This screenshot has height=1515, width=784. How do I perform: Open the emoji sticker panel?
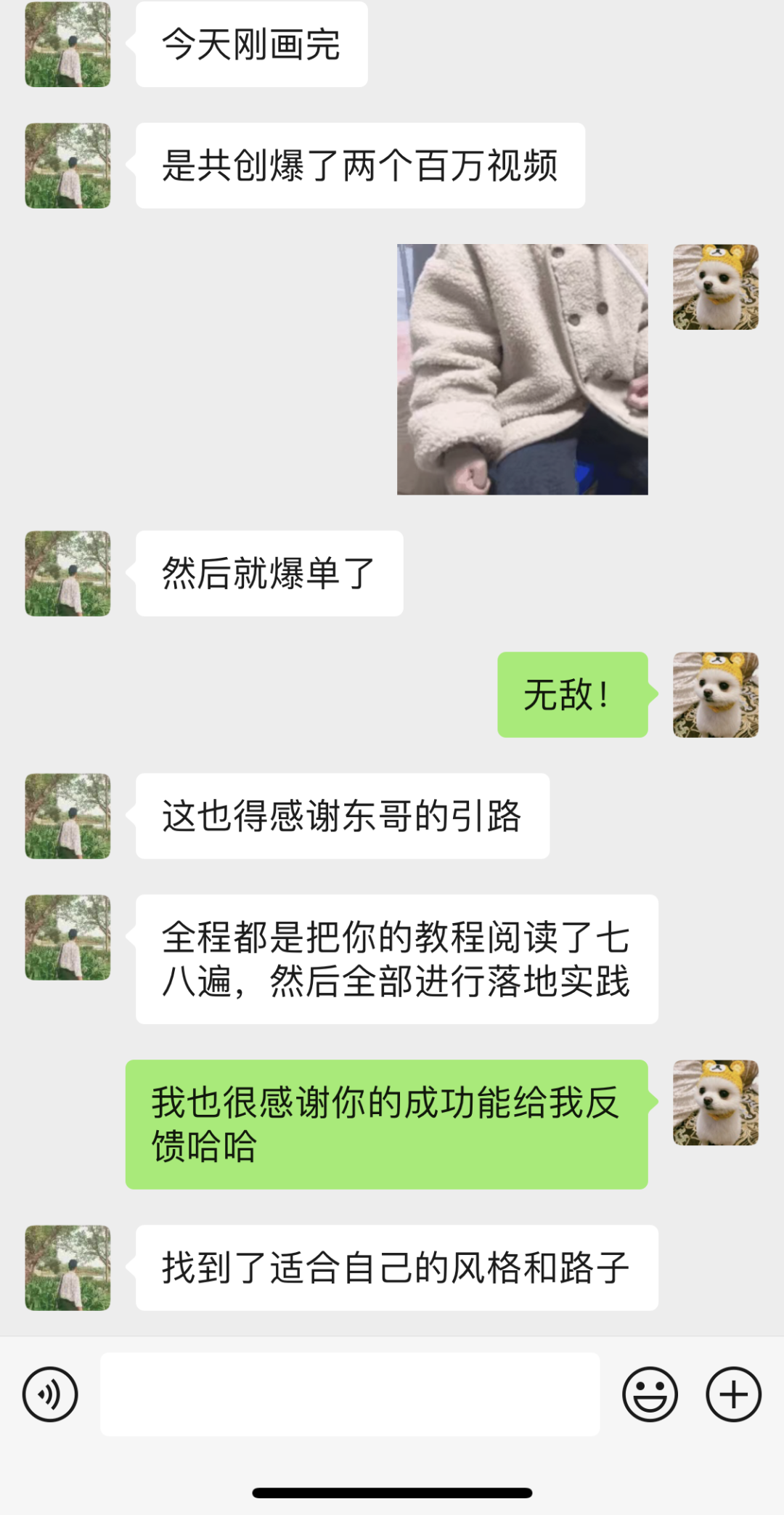pos(650,1394)
